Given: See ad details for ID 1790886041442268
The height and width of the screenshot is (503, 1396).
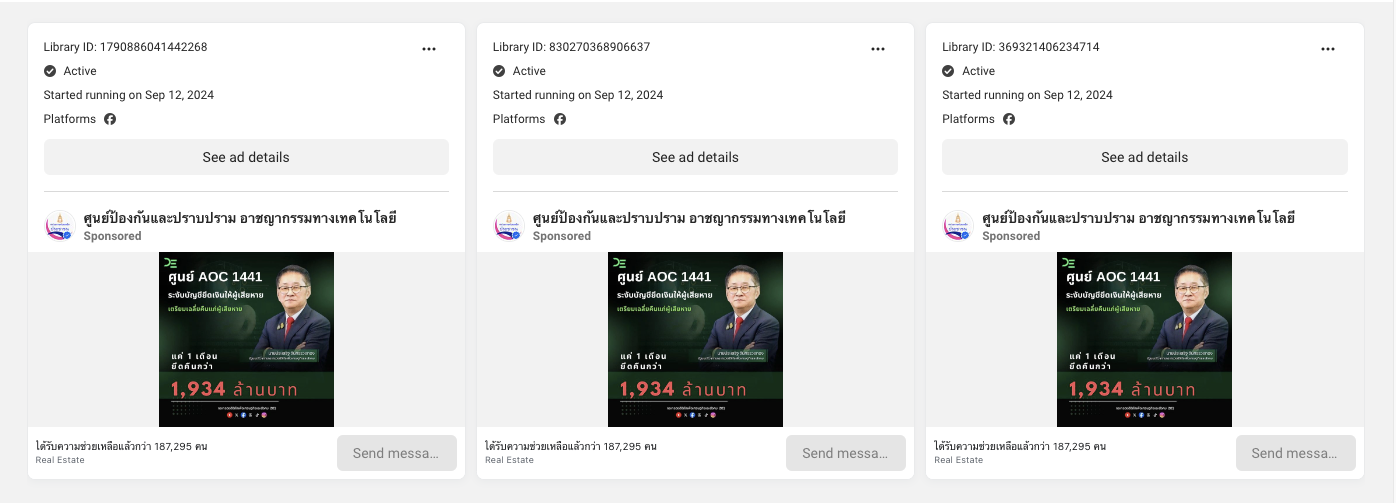Looking at the screenshot, I should [x=246, y=157].
